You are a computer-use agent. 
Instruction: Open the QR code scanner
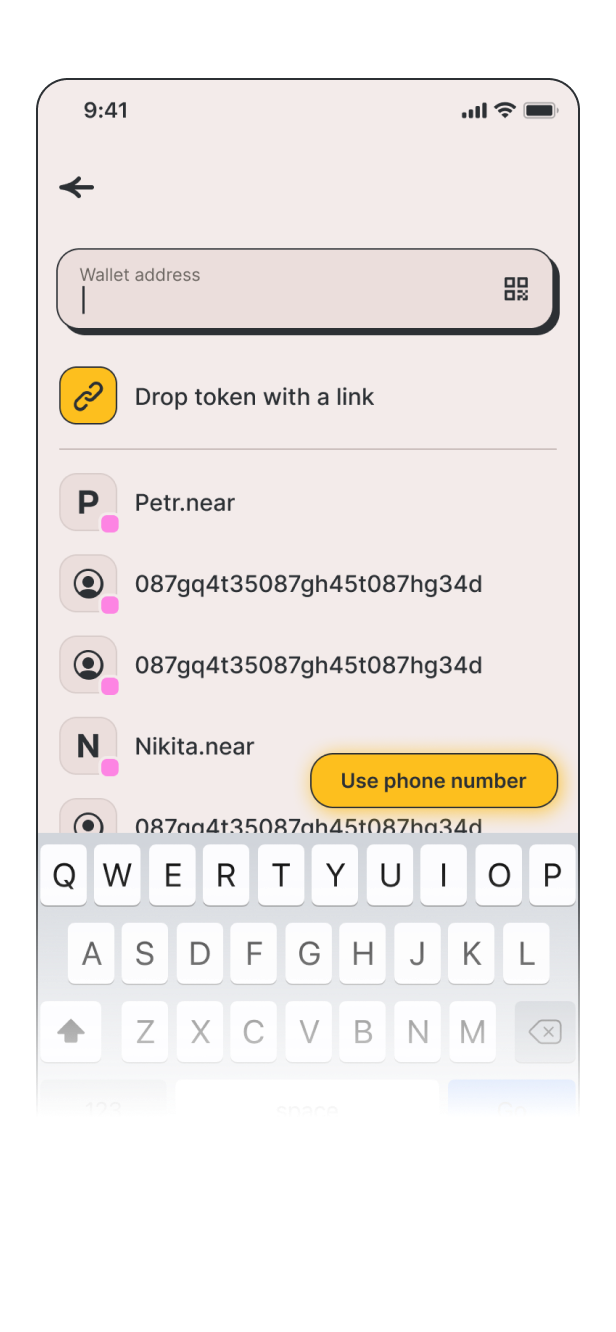pyautogui.click(x=516, y=290)
